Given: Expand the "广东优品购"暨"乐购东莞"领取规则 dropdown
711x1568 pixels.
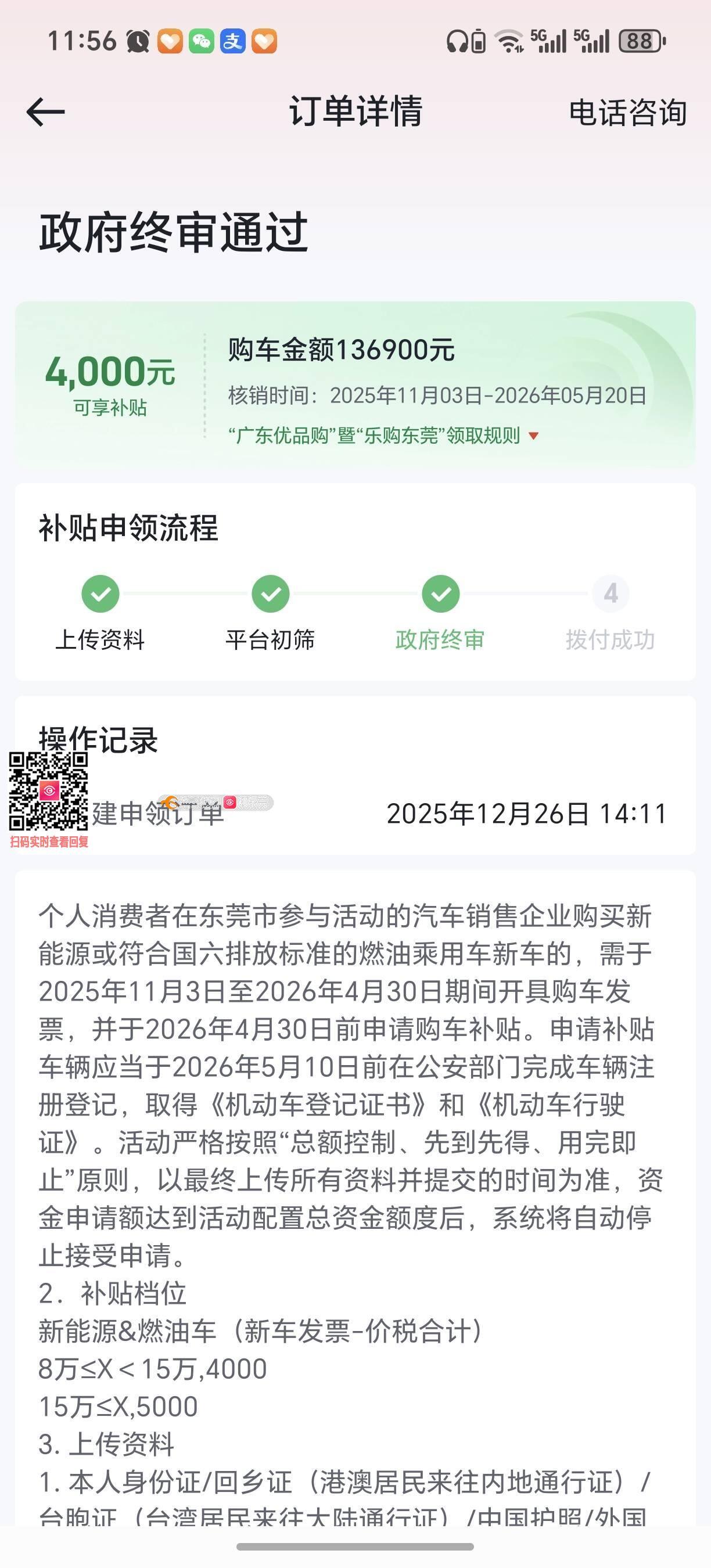Looking at the screenshot, I should 383,436.
